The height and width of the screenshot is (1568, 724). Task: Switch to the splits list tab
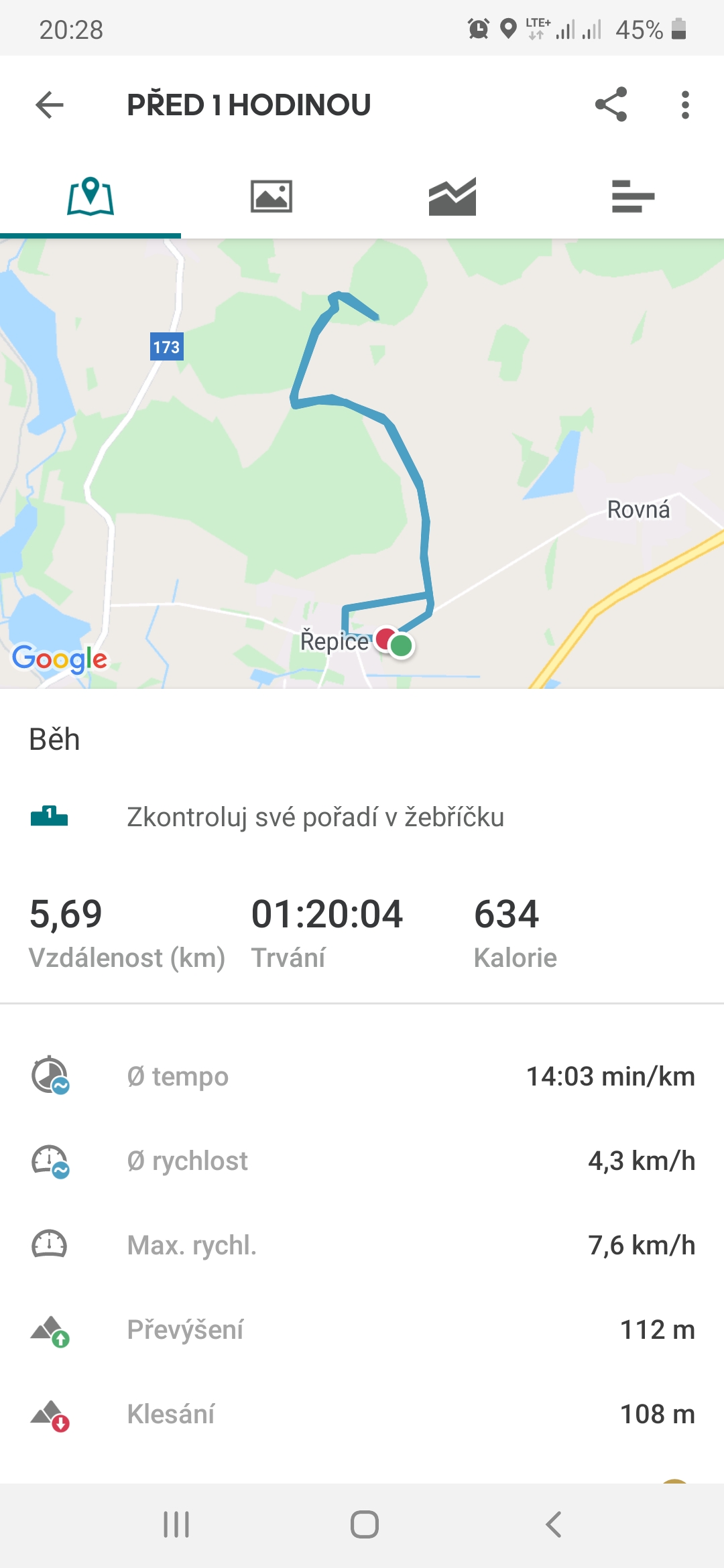click(633, 197)
